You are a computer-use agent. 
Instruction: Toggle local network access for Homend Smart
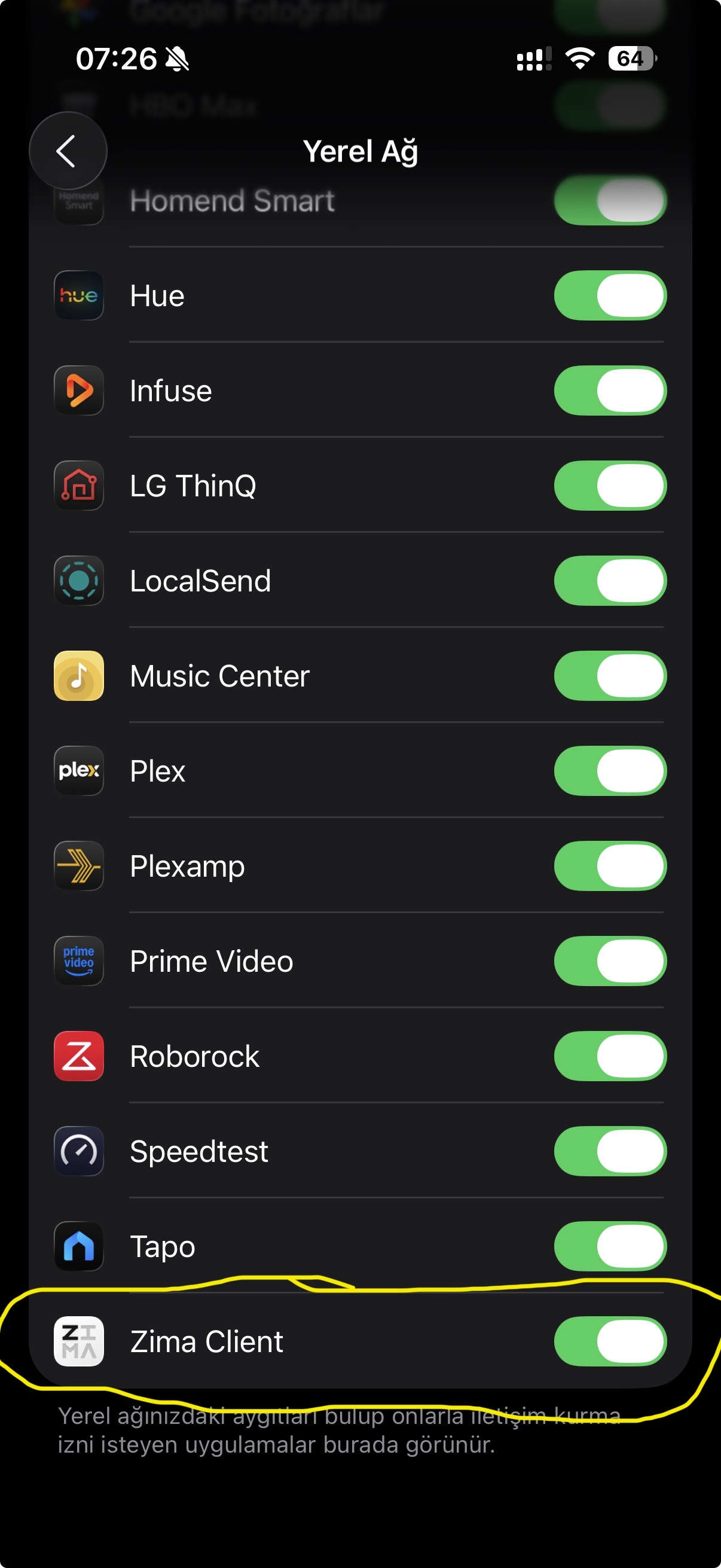click(610, 201)
